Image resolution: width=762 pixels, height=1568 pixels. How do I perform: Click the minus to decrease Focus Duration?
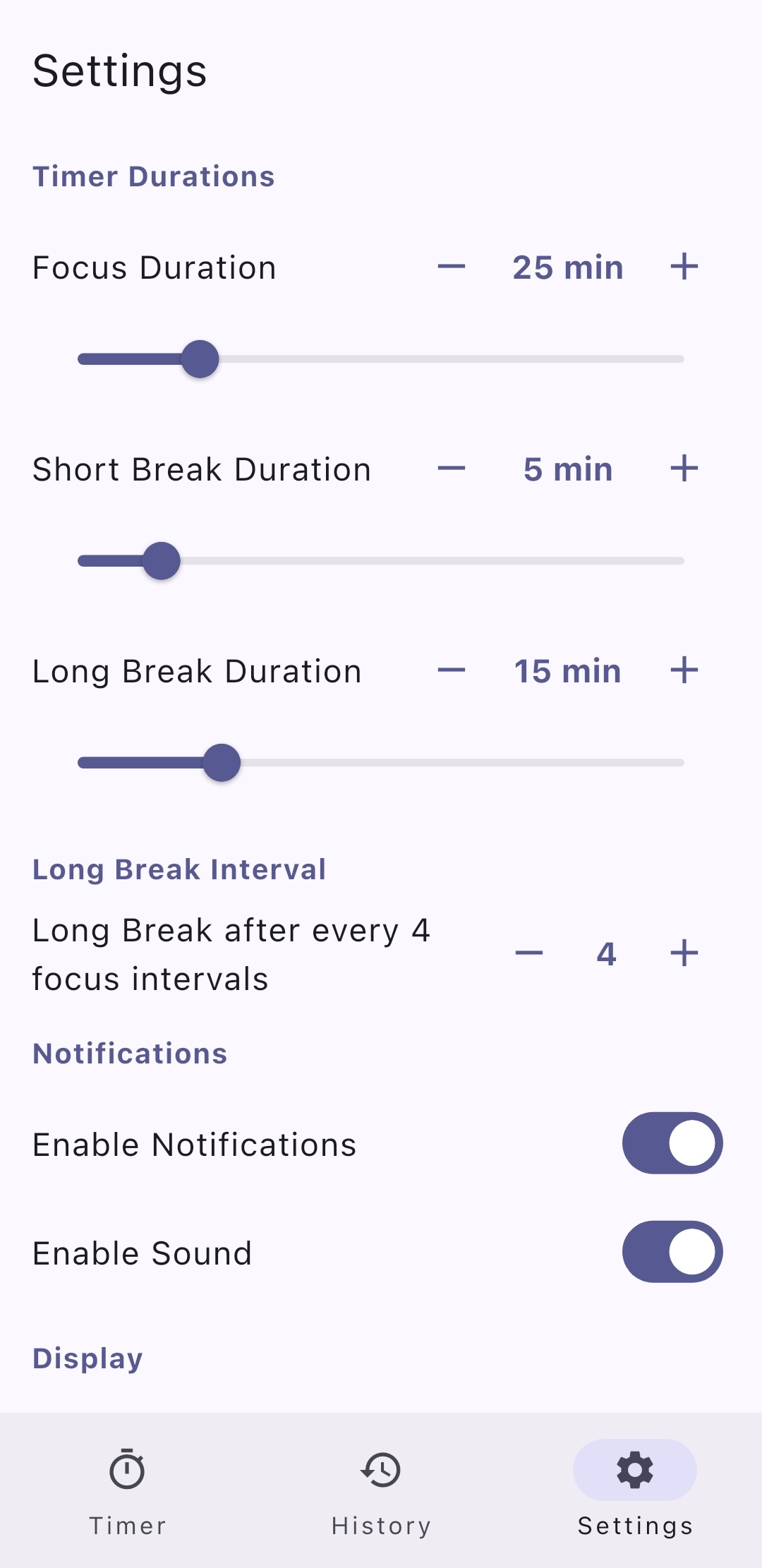452,268
